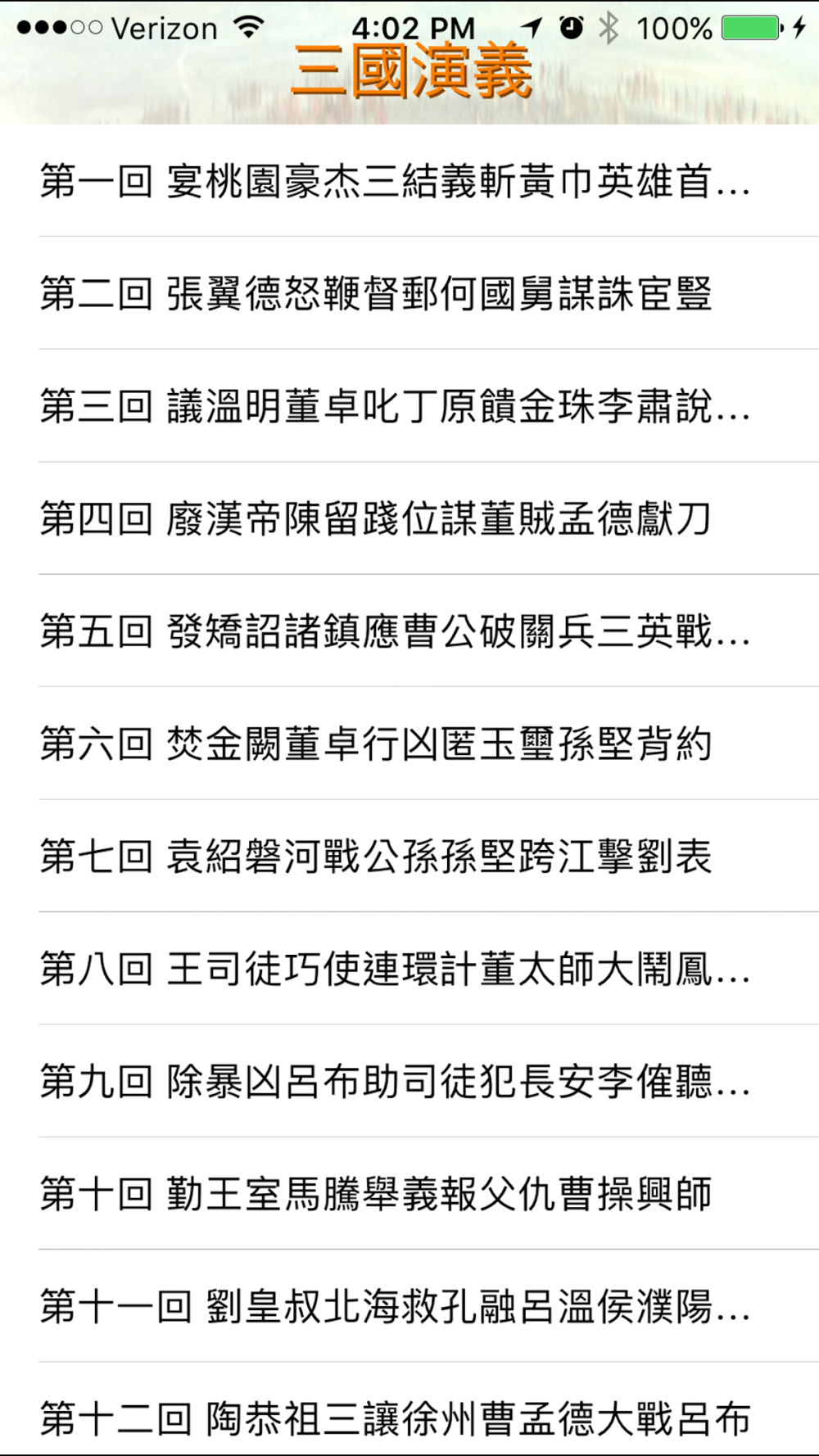Open chapter 第十二回 陶恭祖三讓徐州
This screenshot has height=1456, width=819.
409,1409
